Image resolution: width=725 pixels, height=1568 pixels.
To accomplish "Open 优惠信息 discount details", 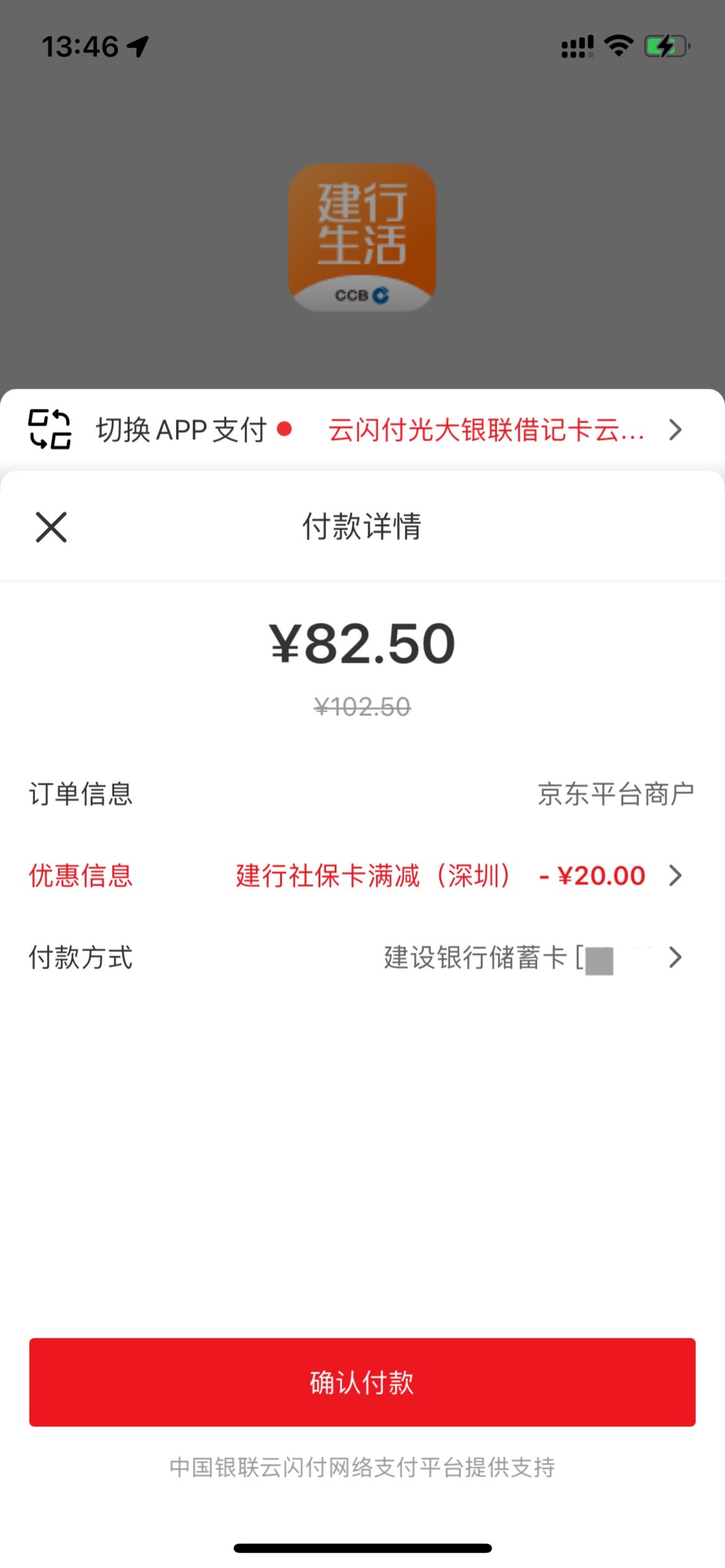I will [459, 876].
